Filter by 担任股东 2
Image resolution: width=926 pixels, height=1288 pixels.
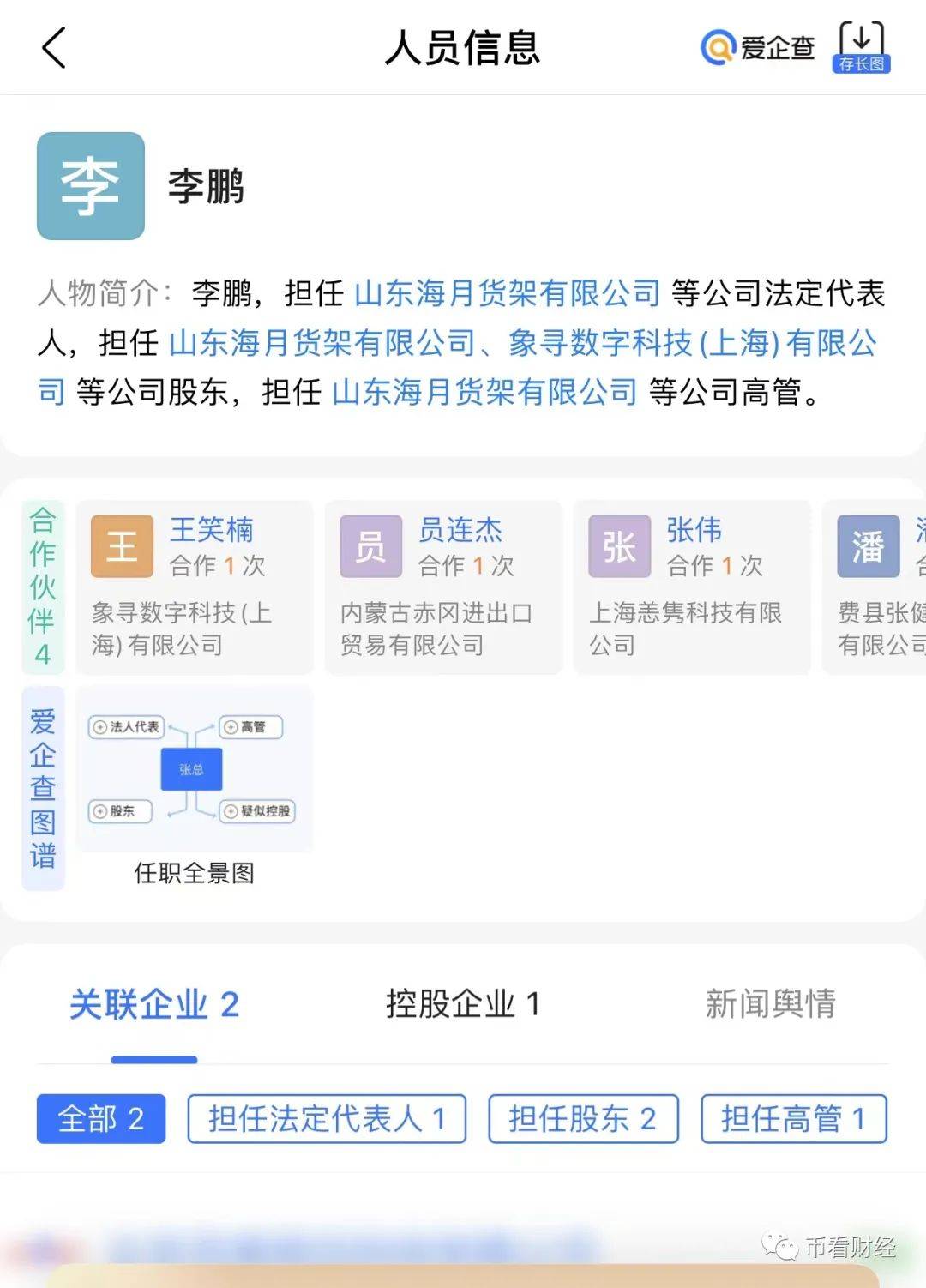(x=583, y=1119)
